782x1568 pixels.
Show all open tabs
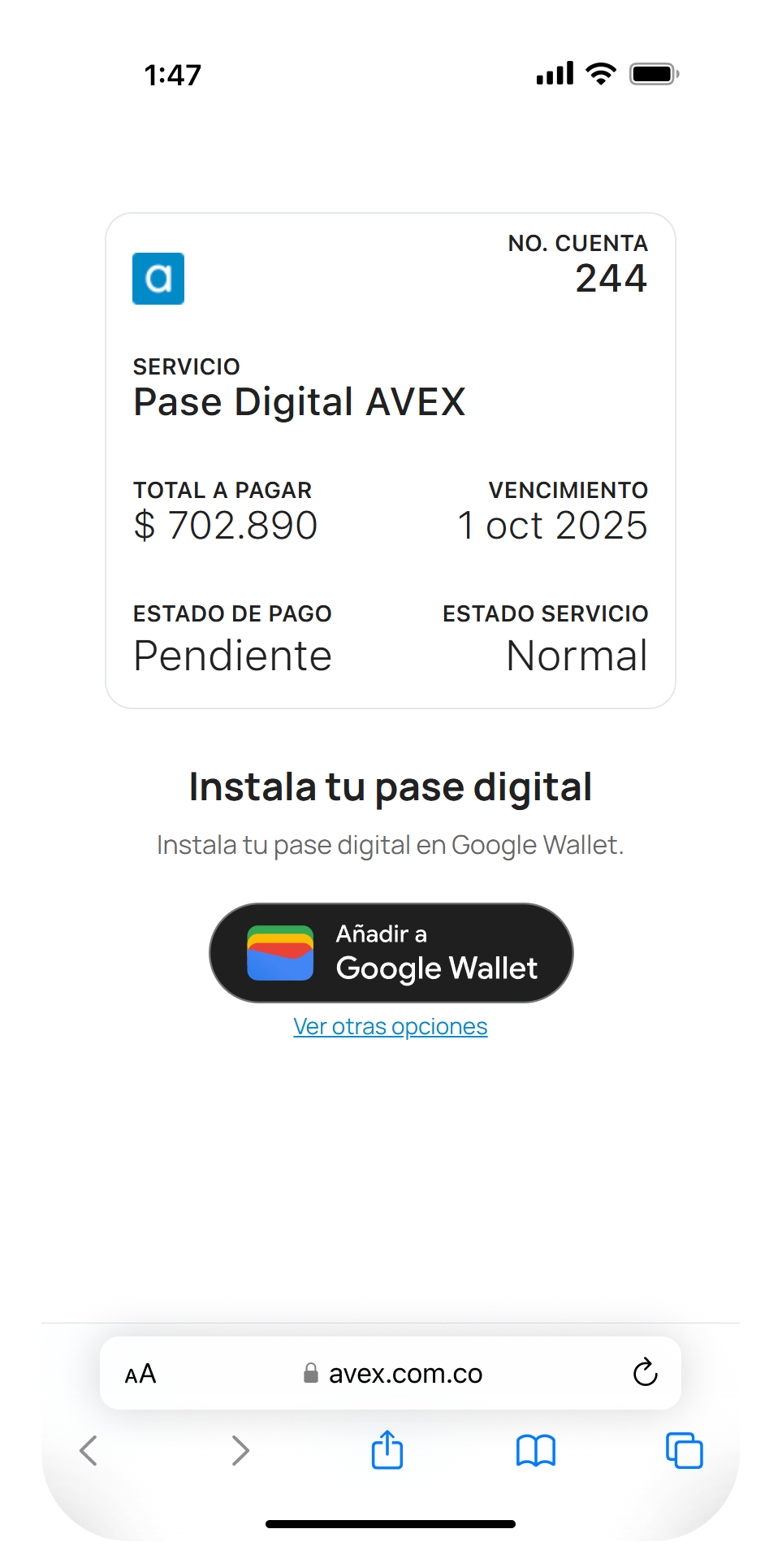tap(684, 1450)
